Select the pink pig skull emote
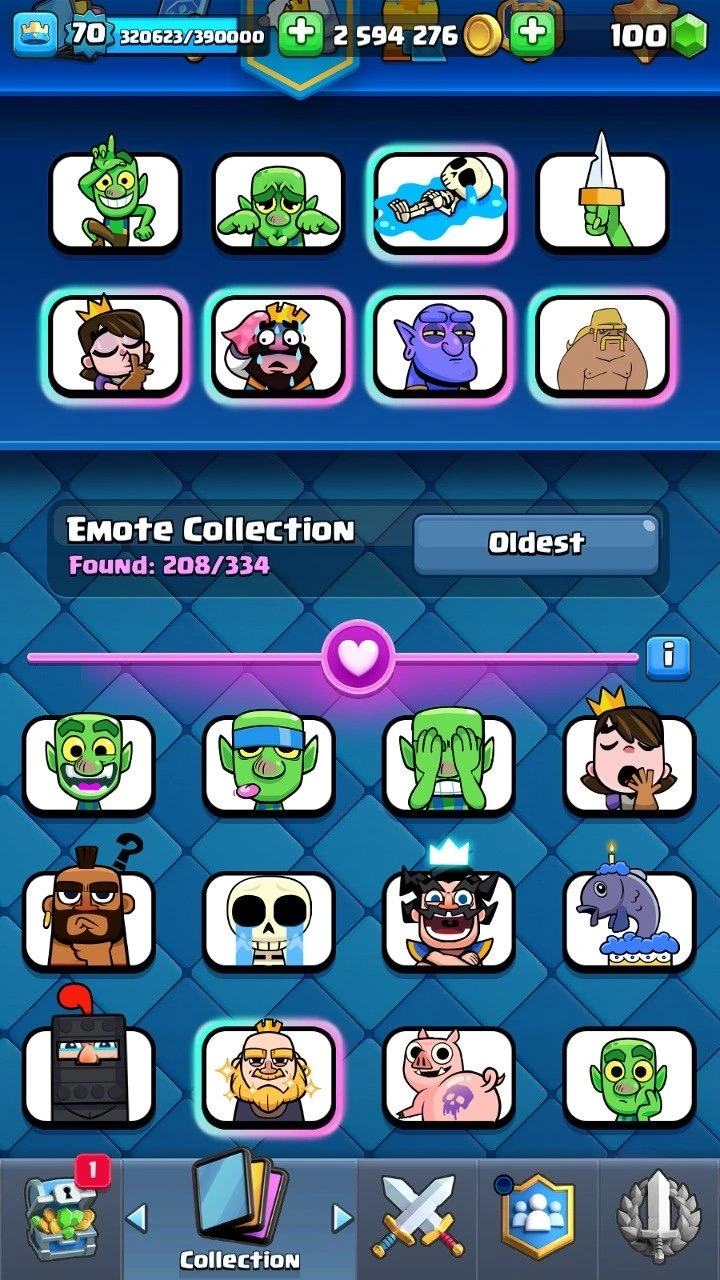Screen dimensions: 720x1280 (x=448, y=1075)
